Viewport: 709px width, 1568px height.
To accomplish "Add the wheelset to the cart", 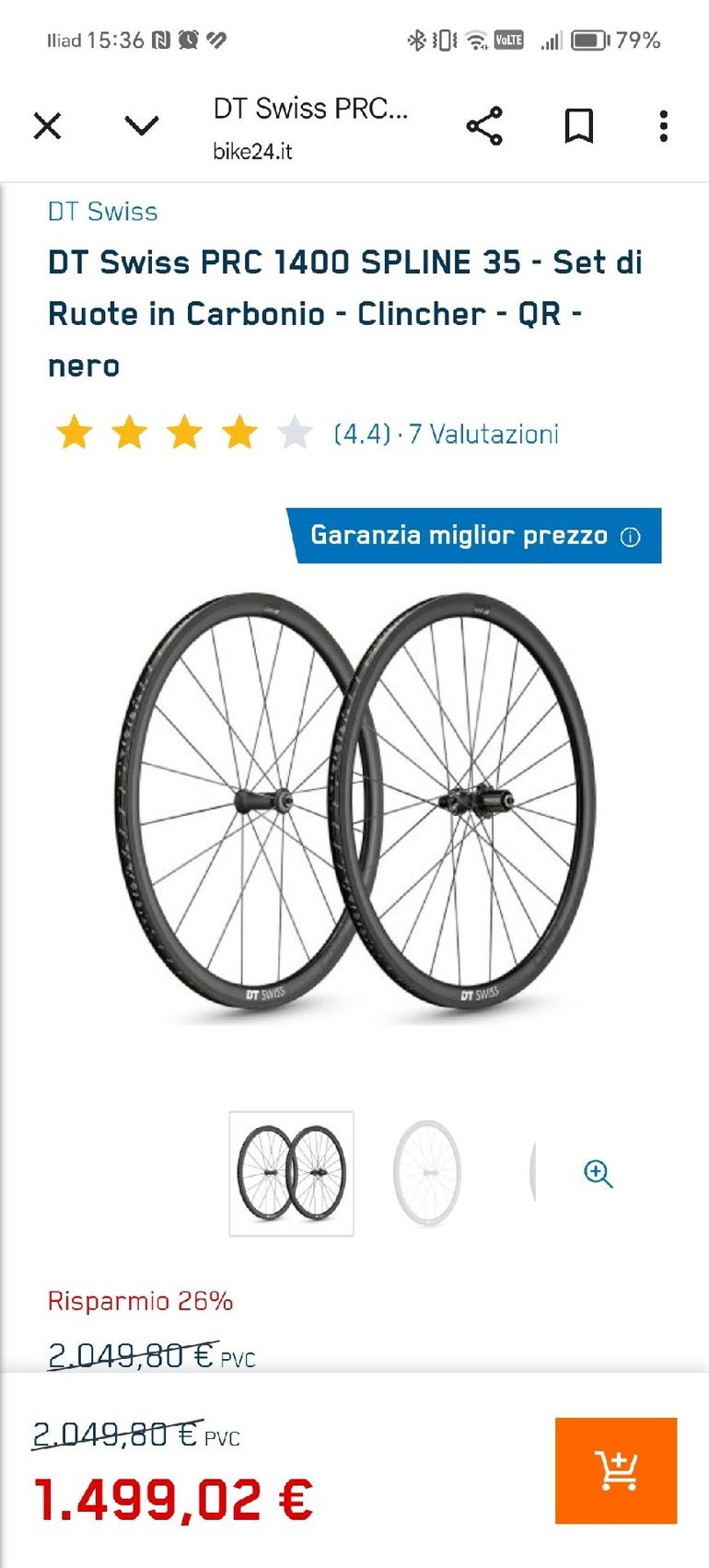I will tap(616, 1470).
